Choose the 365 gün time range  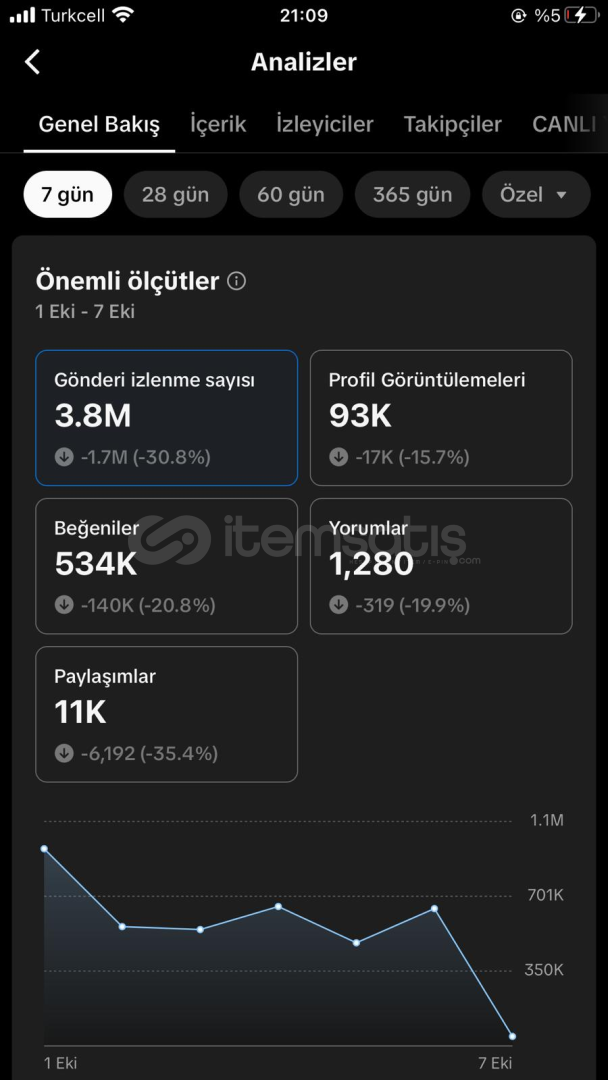pos(412,194)
